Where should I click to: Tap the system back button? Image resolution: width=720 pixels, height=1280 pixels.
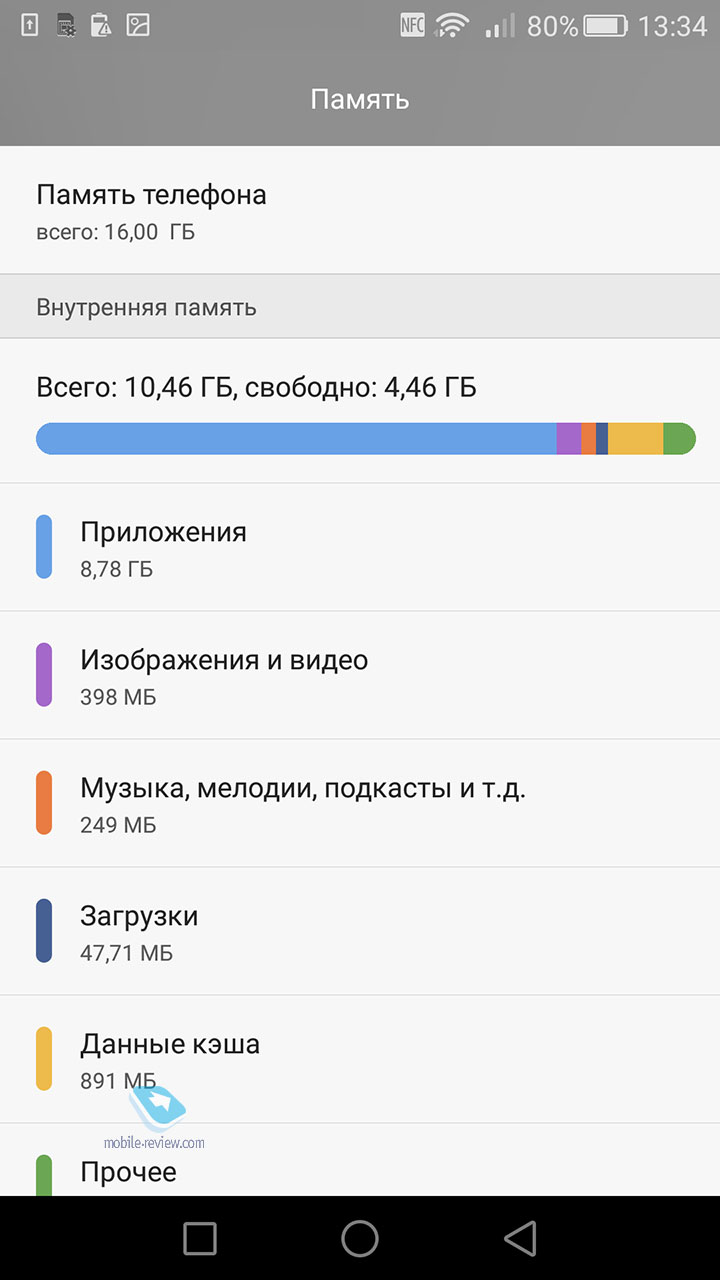pos(520,1238)
